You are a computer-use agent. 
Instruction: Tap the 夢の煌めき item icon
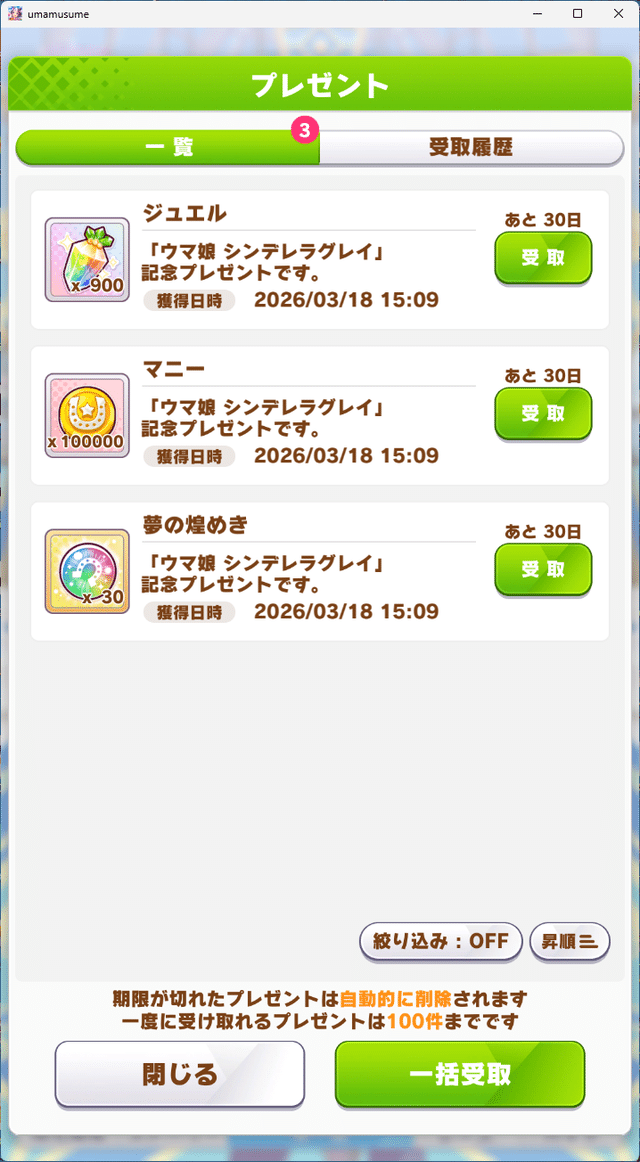coord(87,571)
